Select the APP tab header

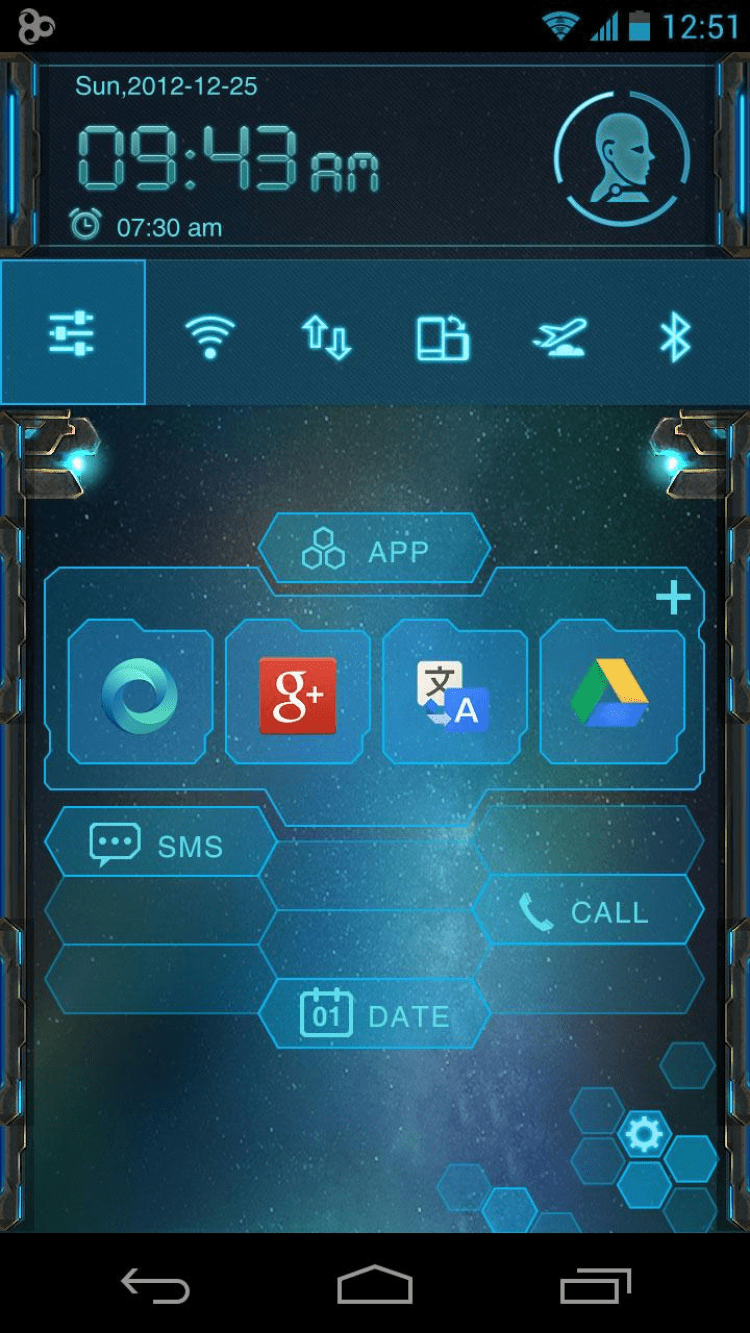tap(374, 551)
